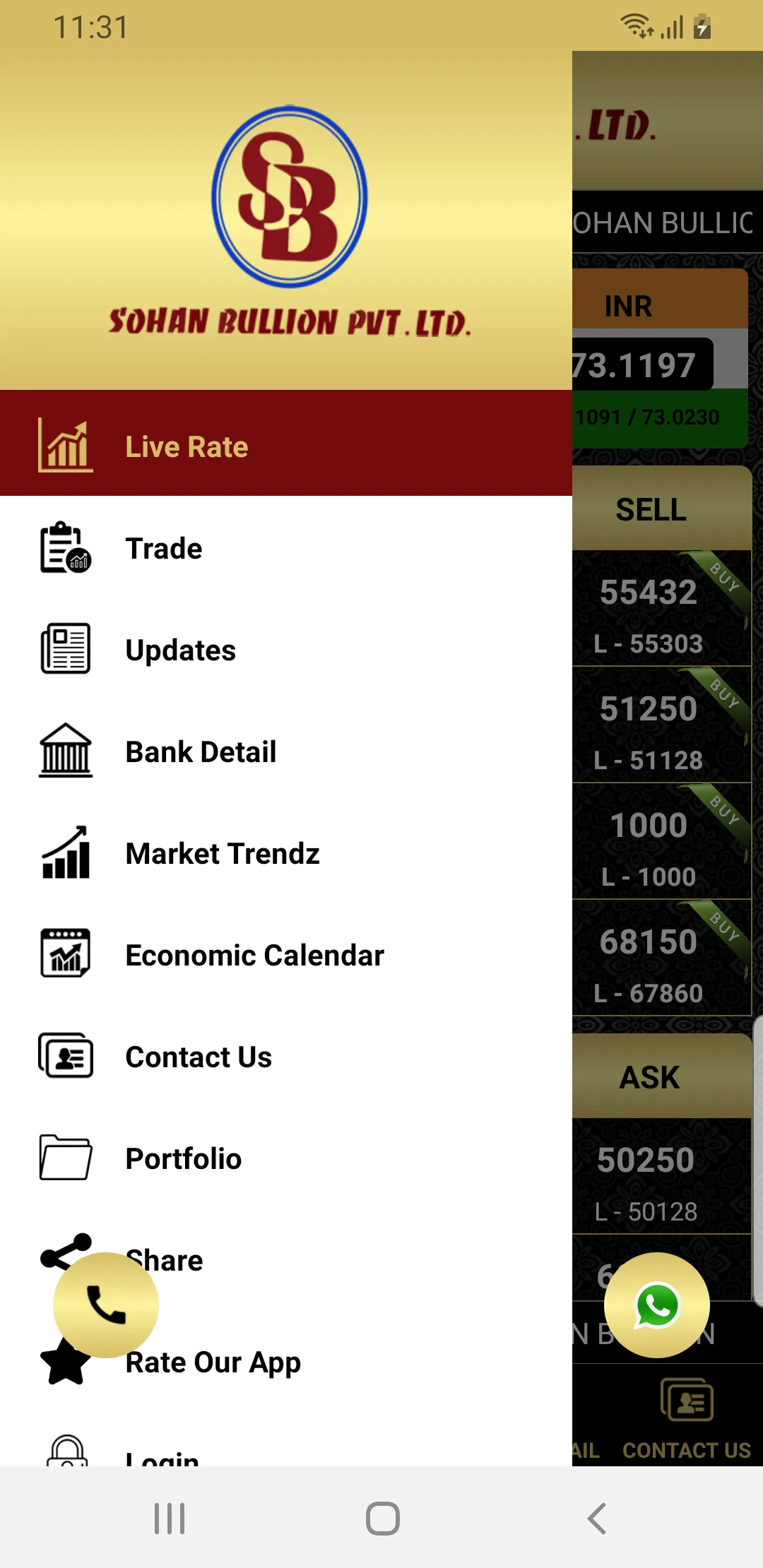Open Portfolio from the menu
This screenshot has width=763, height=1568.
click(x=183, y=1159)
